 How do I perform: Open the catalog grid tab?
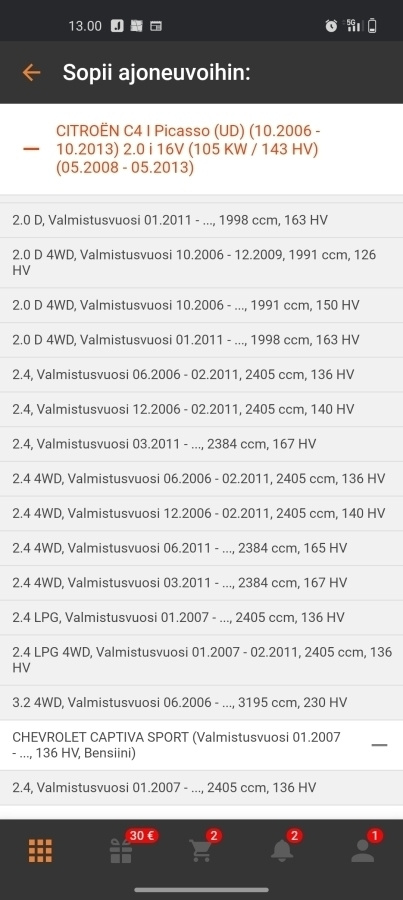tap(40, 851)
